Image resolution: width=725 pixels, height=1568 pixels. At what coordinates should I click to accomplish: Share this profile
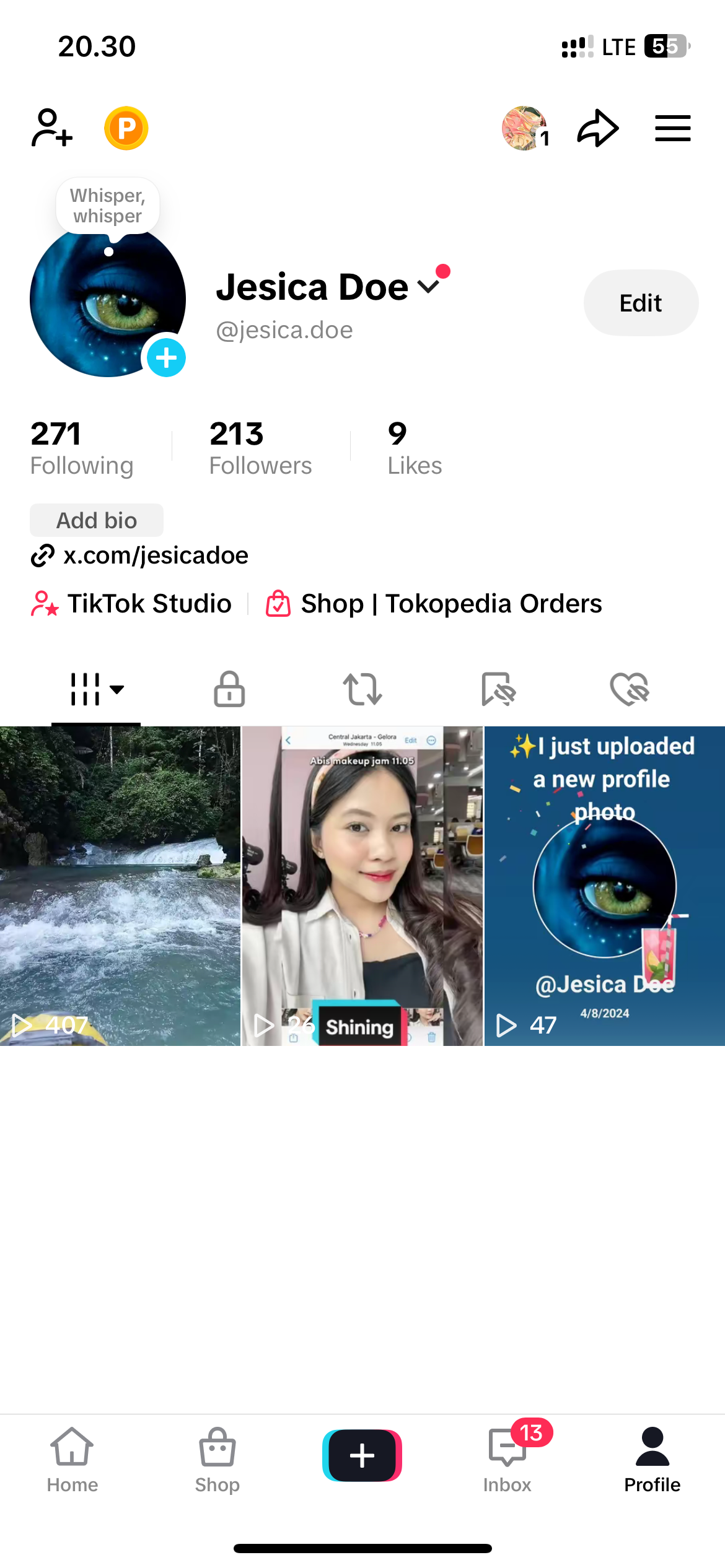point(598,128)
